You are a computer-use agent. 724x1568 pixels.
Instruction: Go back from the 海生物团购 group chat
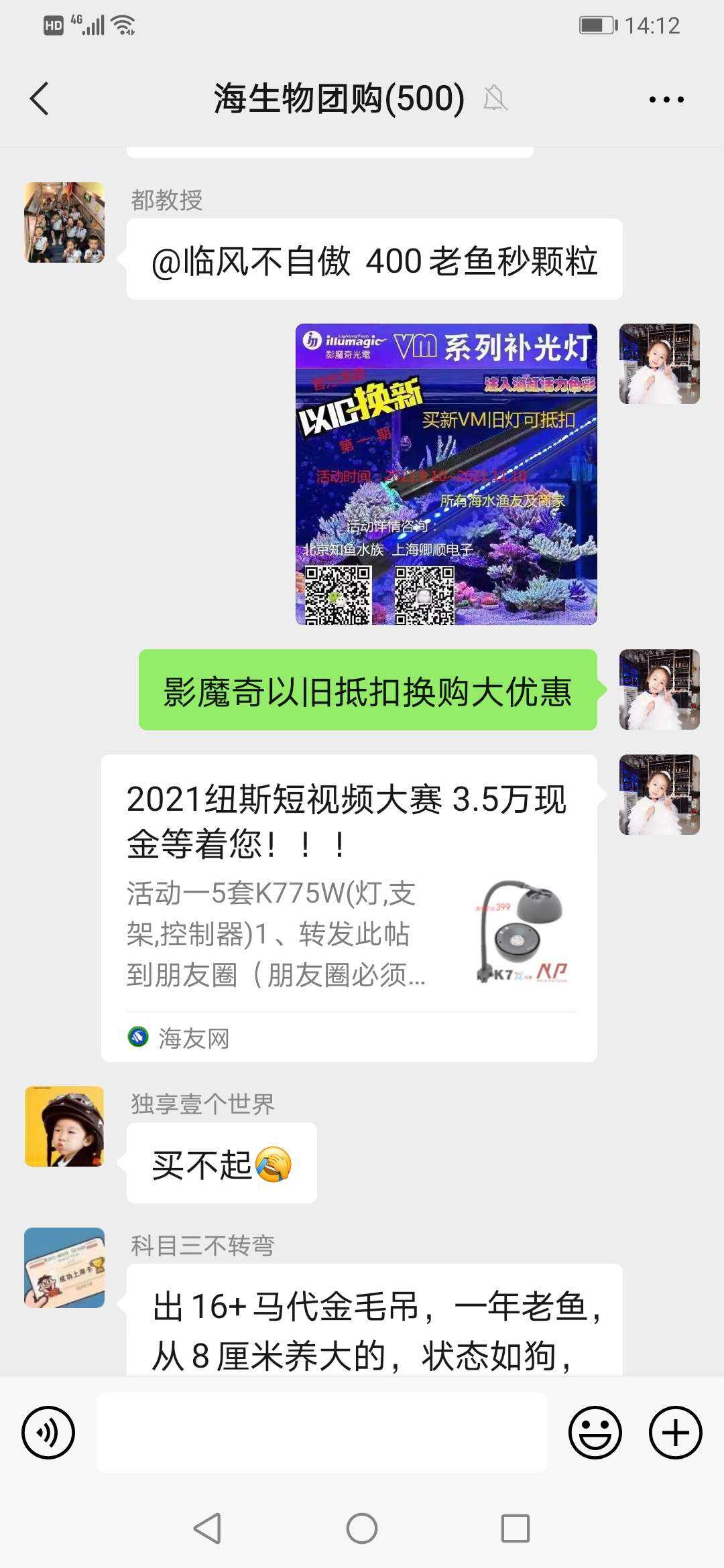point(40,99)
